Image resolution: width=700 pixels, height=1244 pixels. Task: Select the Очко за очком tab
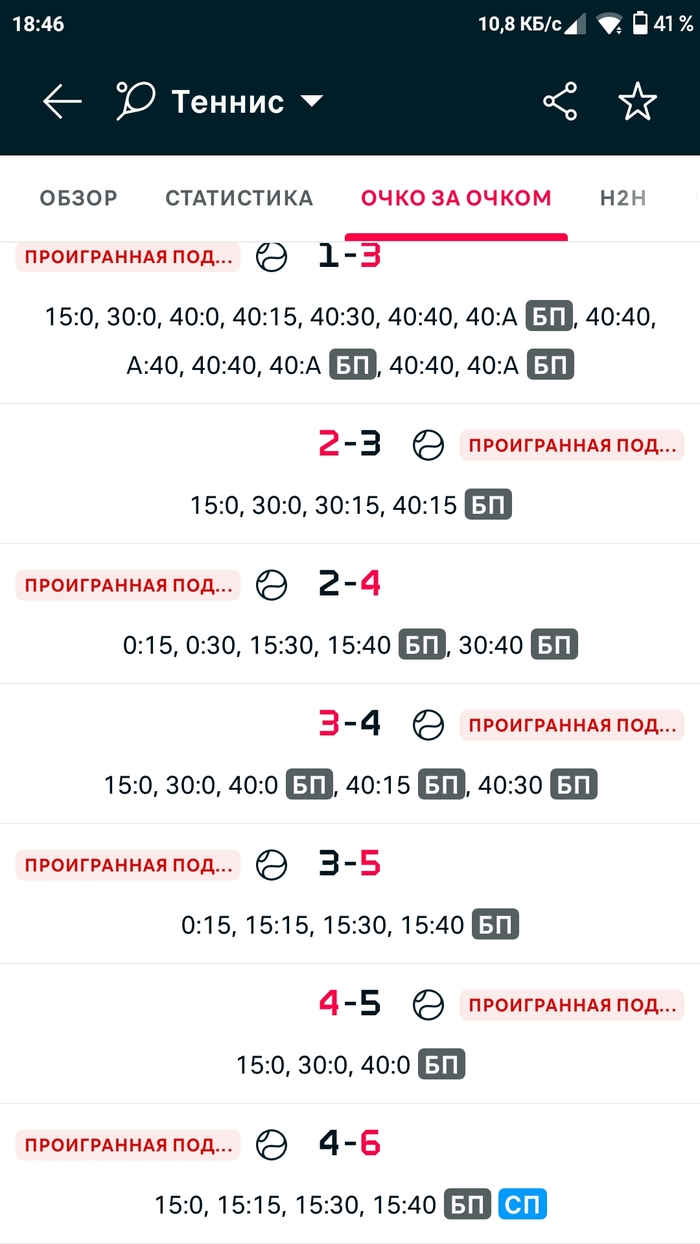pyautogui.click(x=456, y=198)
